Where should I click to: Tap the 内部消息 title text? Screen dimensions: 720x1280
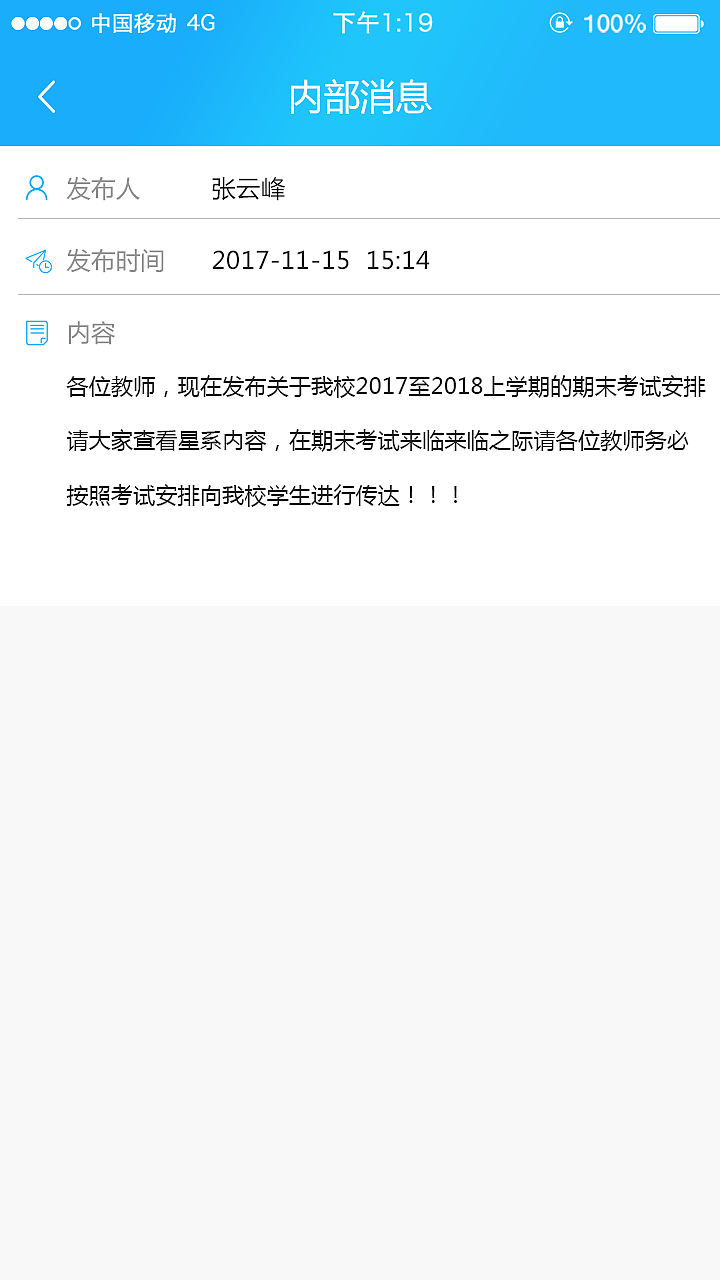pos(360,96)
